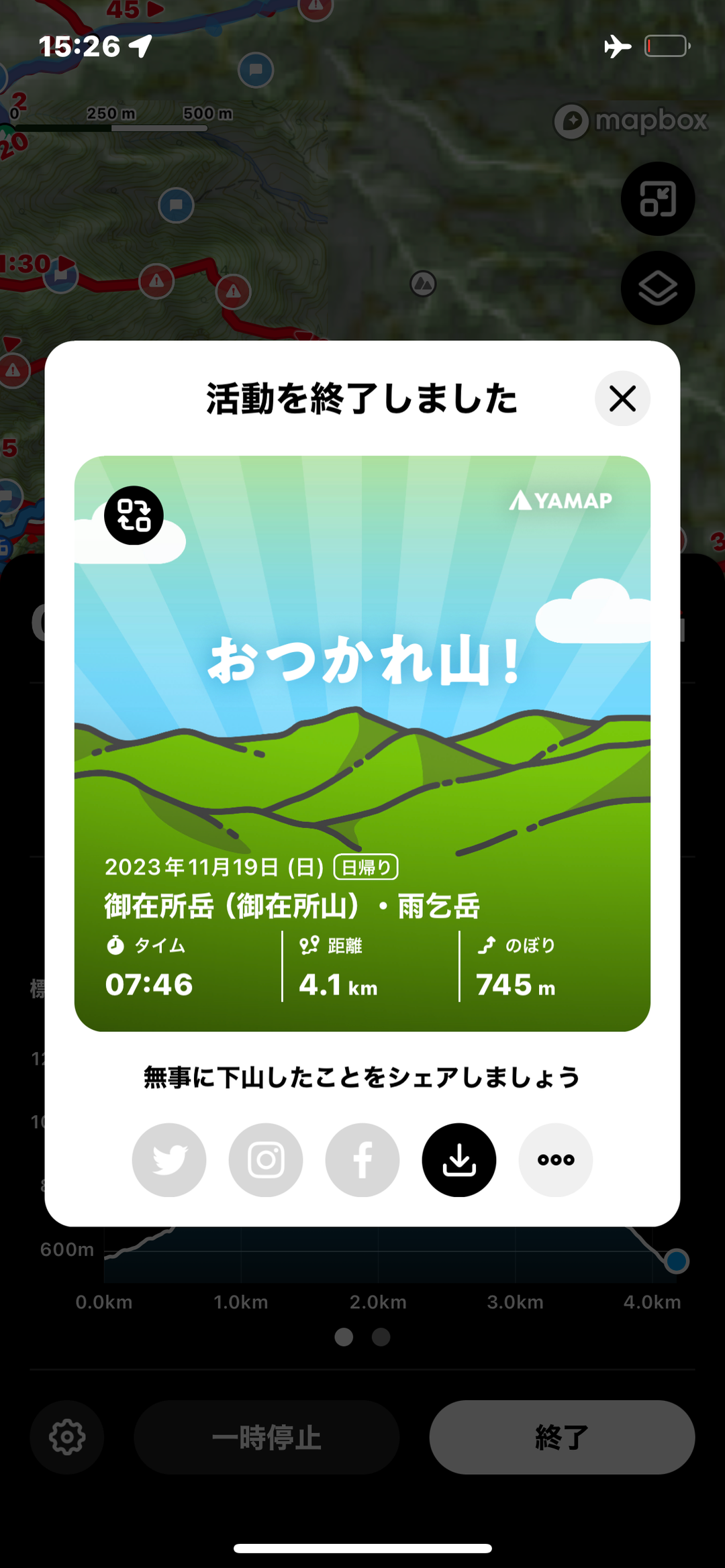Viewport: 725px width, 1568px height.
Task: Share the activity on Twitter
Action: (169, 1159)
